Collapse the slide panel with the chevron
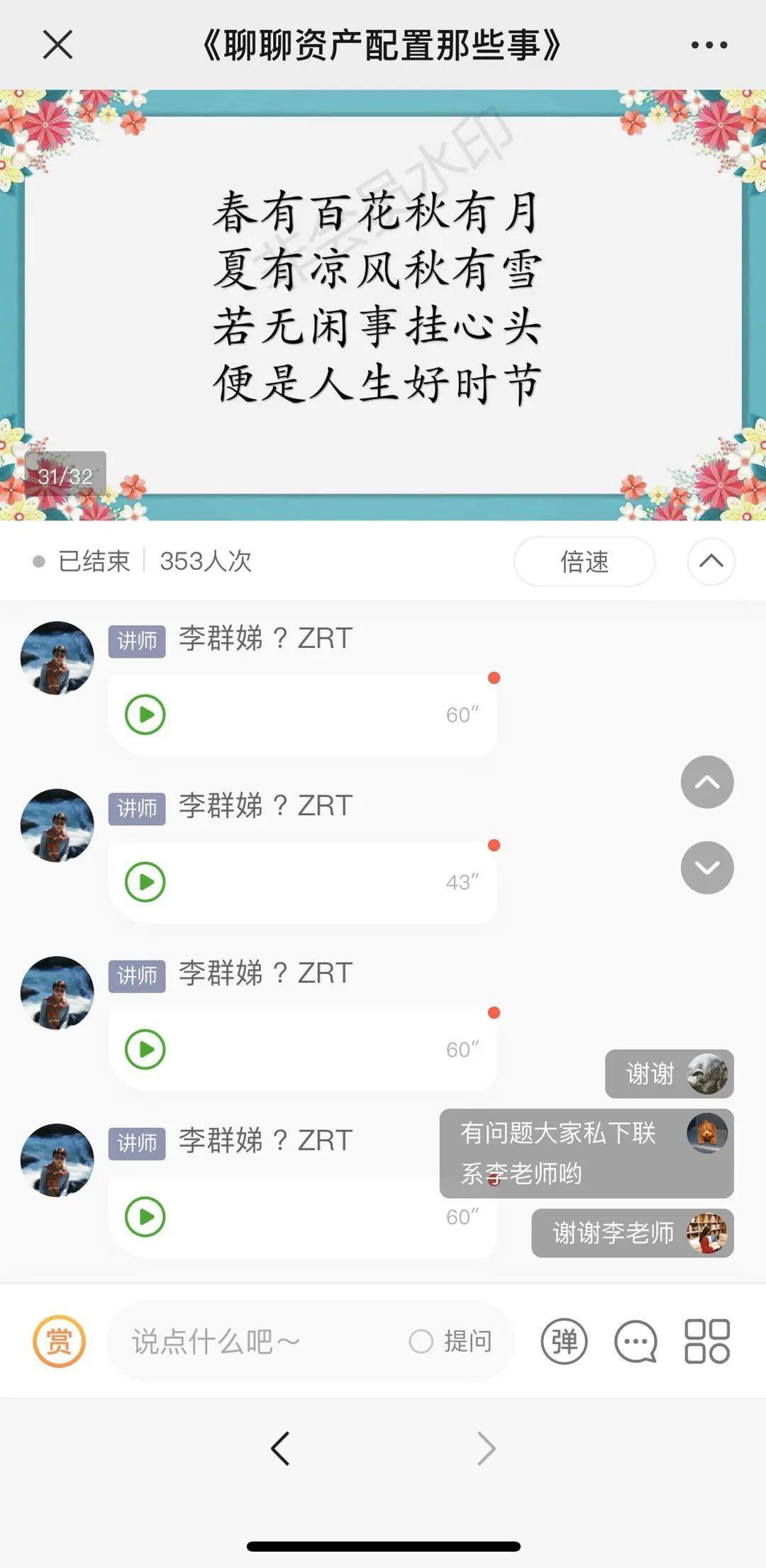The height and width of the screenshot is (1568, 766). tap(711, 561)
